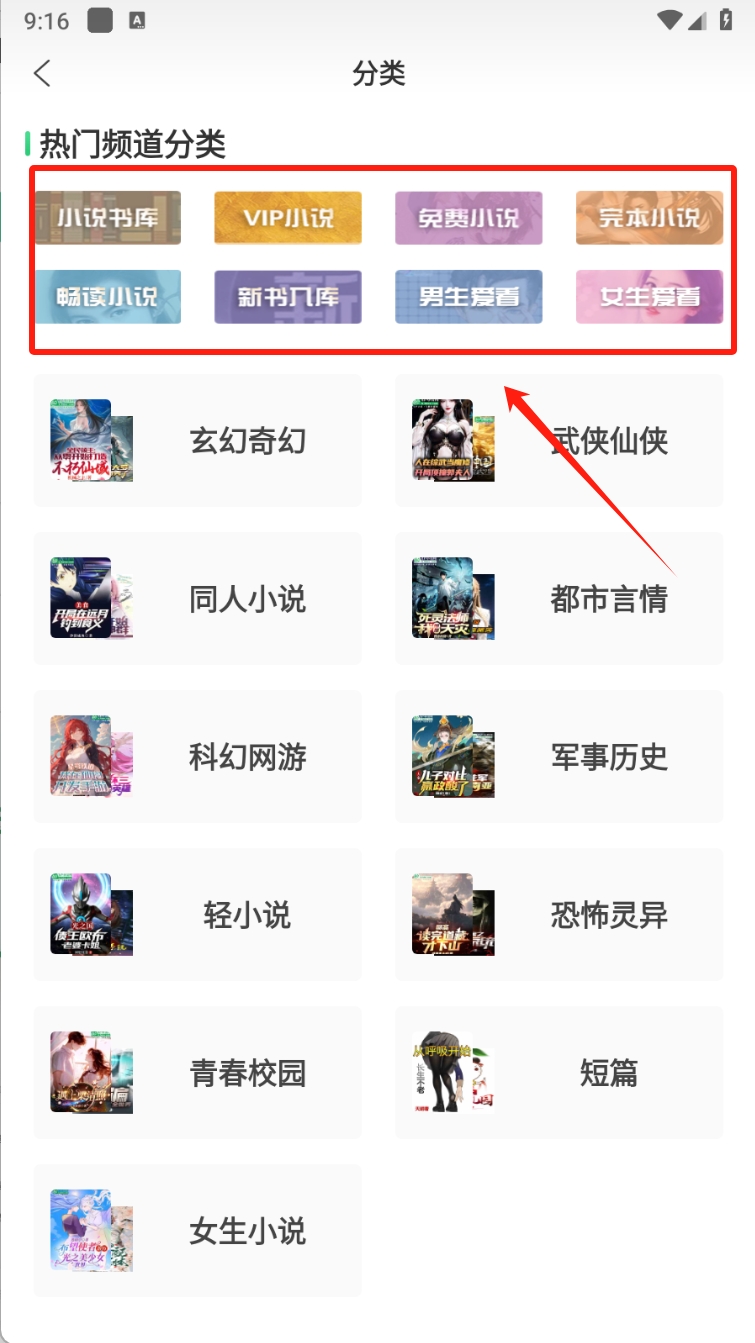The image size is (755, 1343).
Task: Open the 女生爱看 channel
Action: pyautogui.click(x=649, y=297)
